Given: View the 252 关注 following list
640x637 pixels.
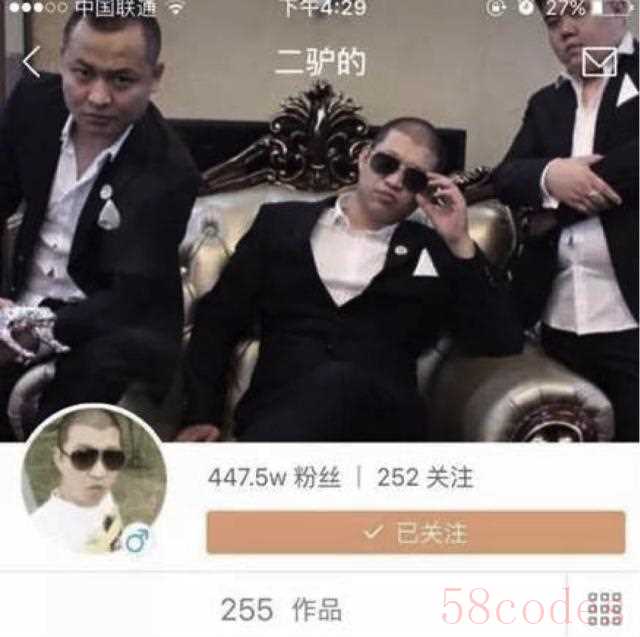Looking at the screenshot, I should 424,478.
